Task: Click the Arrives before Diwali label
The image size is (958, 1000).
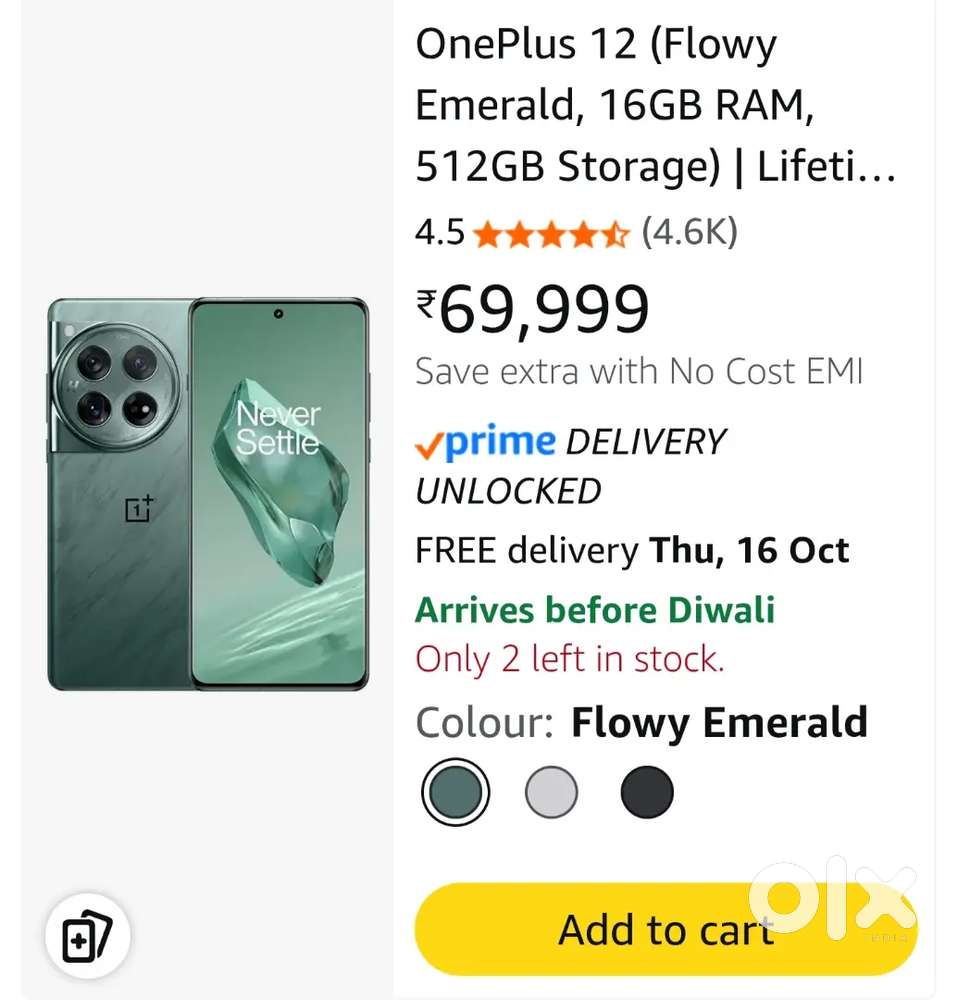Action: coord(596,610)
